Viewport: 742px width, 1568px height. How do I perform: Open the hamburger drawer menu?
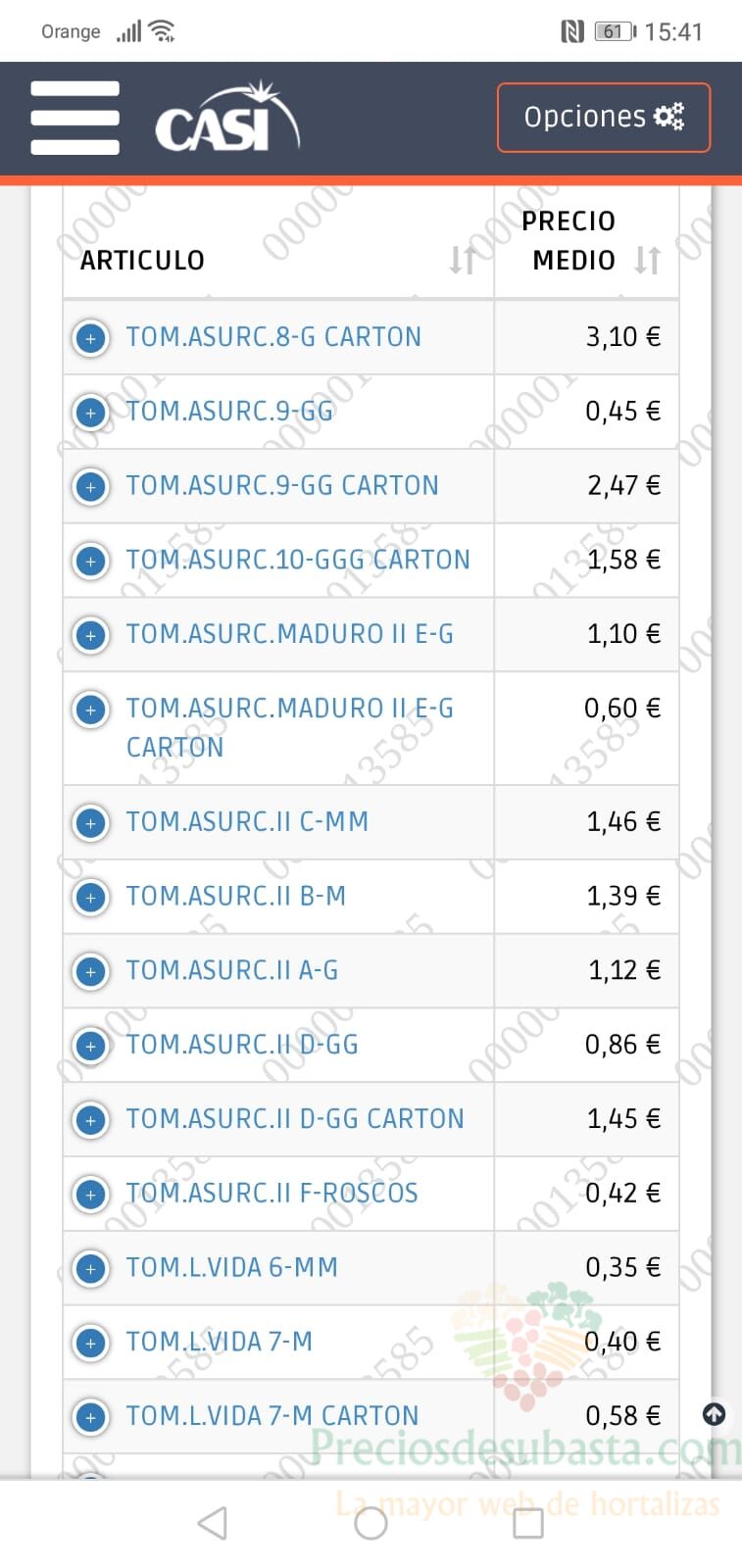point(74,118)
